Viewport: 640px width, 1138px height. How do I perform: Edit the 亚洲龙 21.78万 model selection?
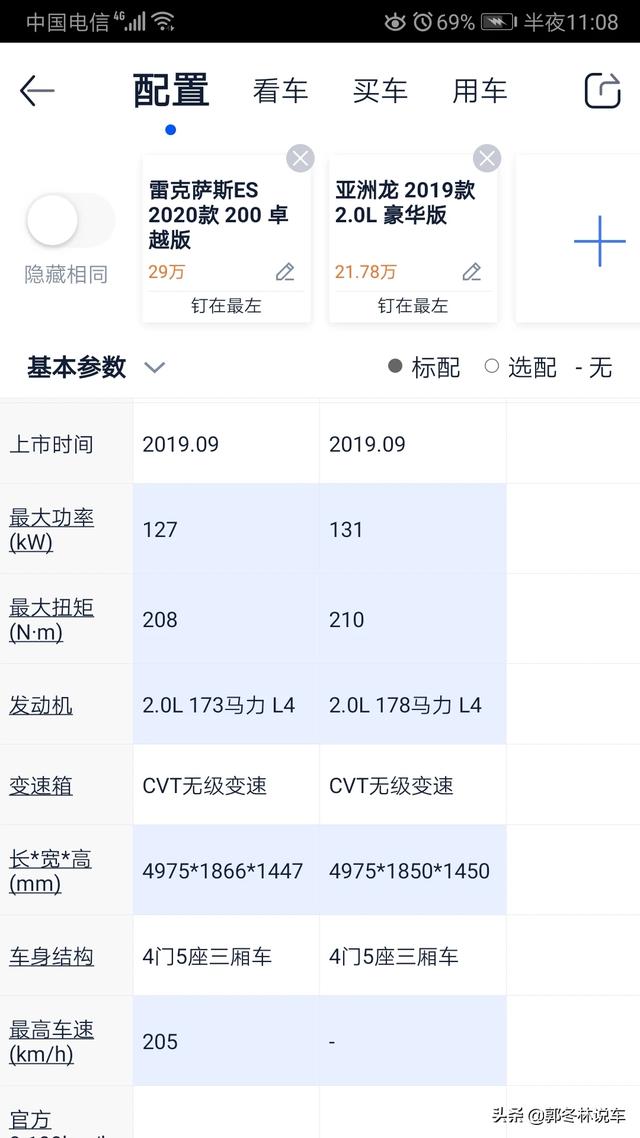coord(472,272)
